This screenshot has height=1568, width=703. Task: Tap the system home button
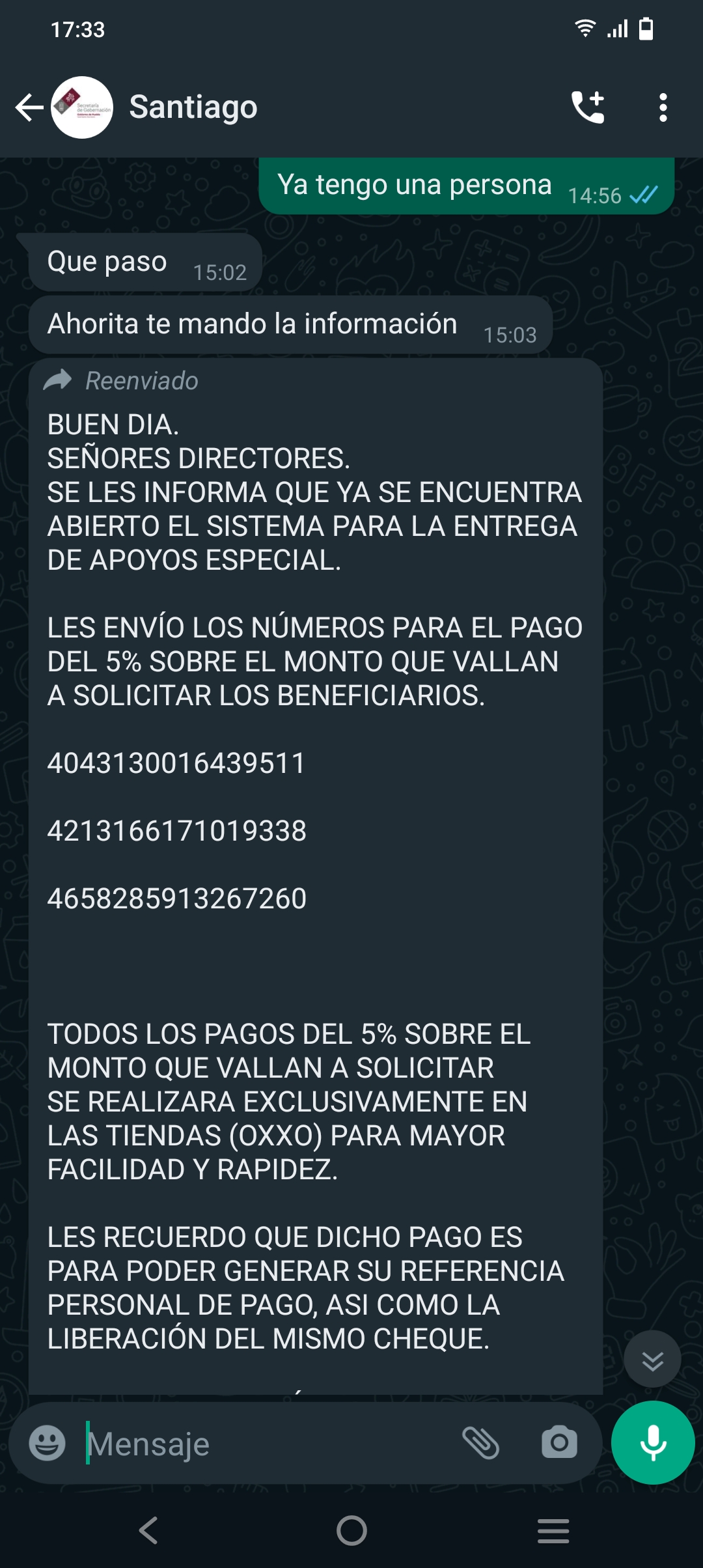[351, 1530]
